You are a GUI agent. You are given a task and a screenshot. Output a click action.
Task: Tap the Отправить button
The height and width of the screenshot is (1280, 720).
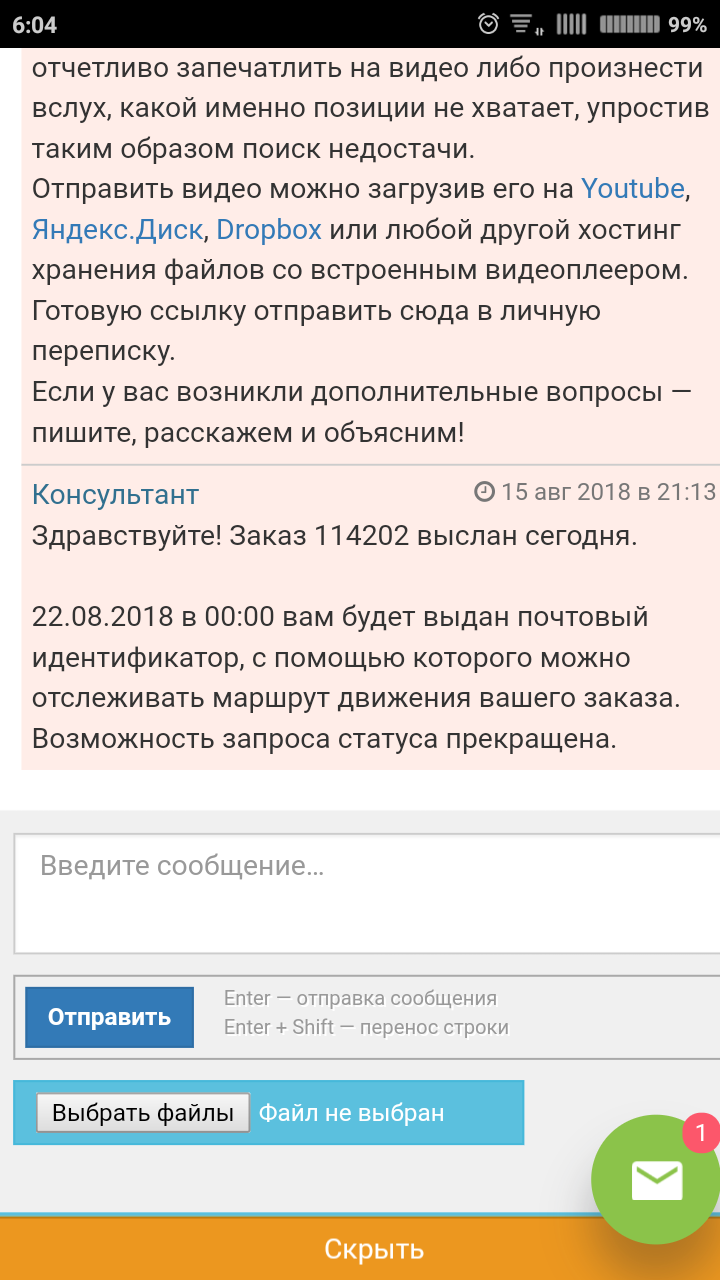coord(109,1017)
